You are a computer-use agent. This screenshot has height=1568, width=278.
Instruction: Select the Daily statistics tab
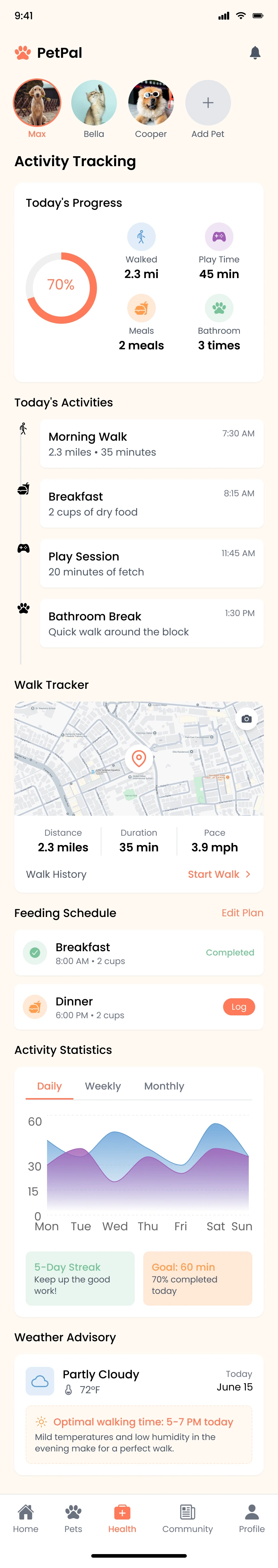(49, 1086)
